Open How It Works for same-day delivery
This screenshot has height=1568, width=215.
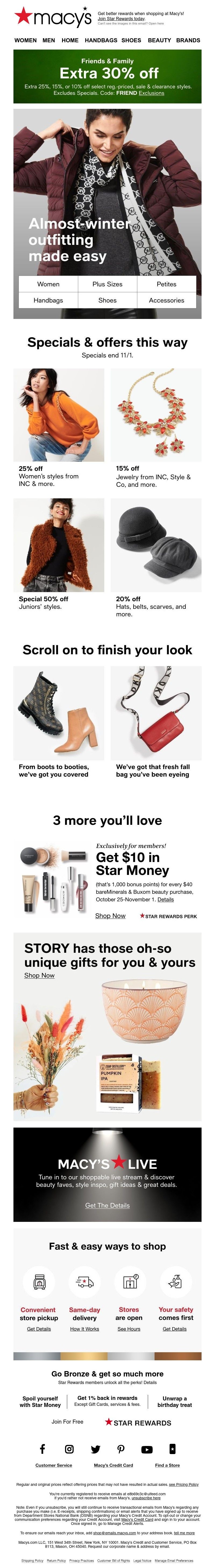click(x=84, y=1329)
